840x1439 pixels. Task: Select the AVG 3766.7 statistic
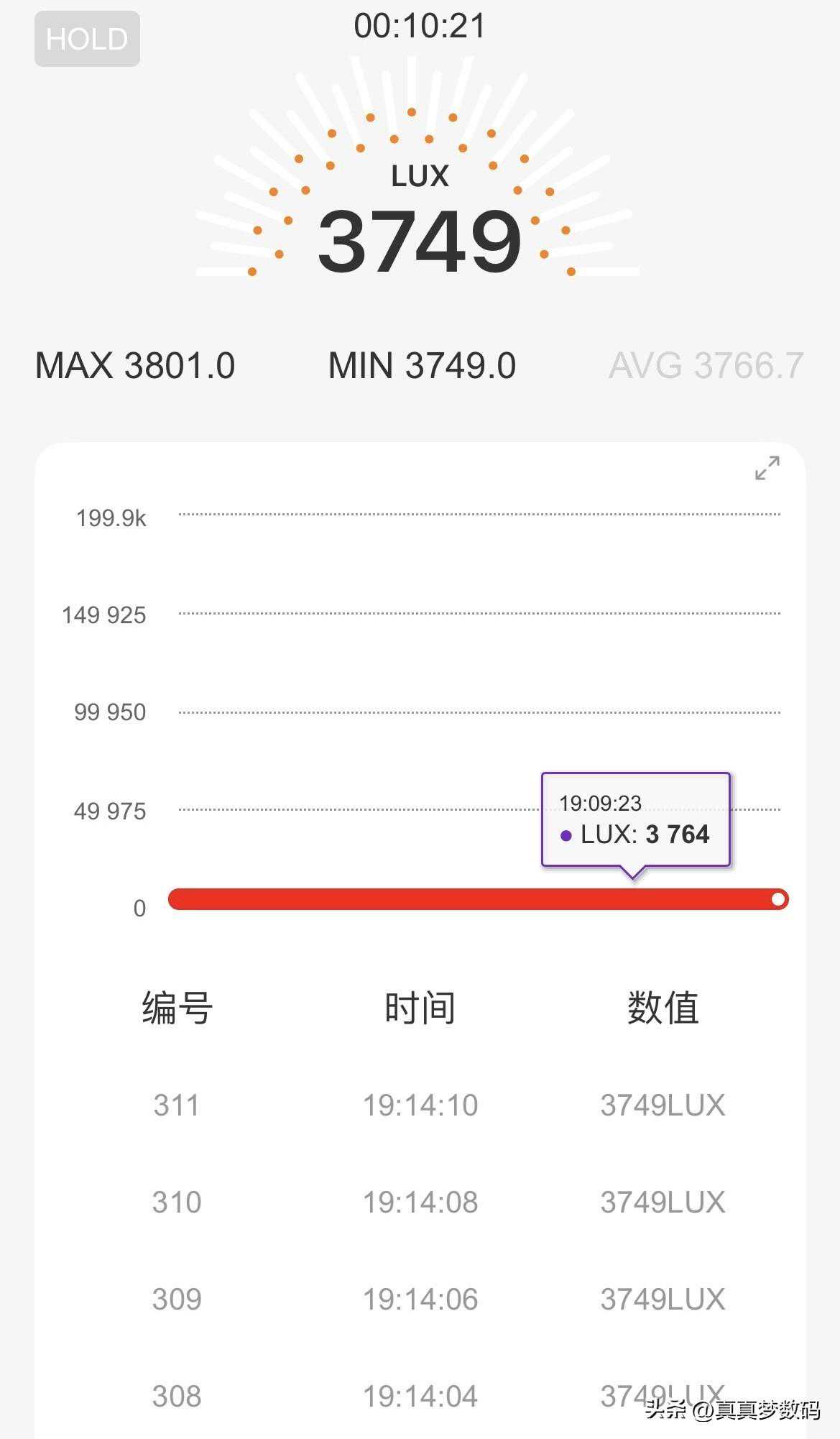[x=706, y=366]
